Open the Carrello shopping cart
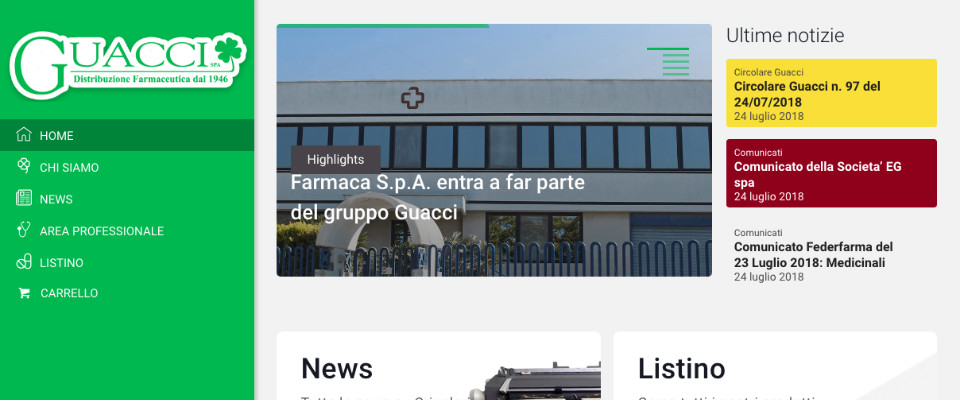This screenshot has width=960, height=400. [68, 294]
